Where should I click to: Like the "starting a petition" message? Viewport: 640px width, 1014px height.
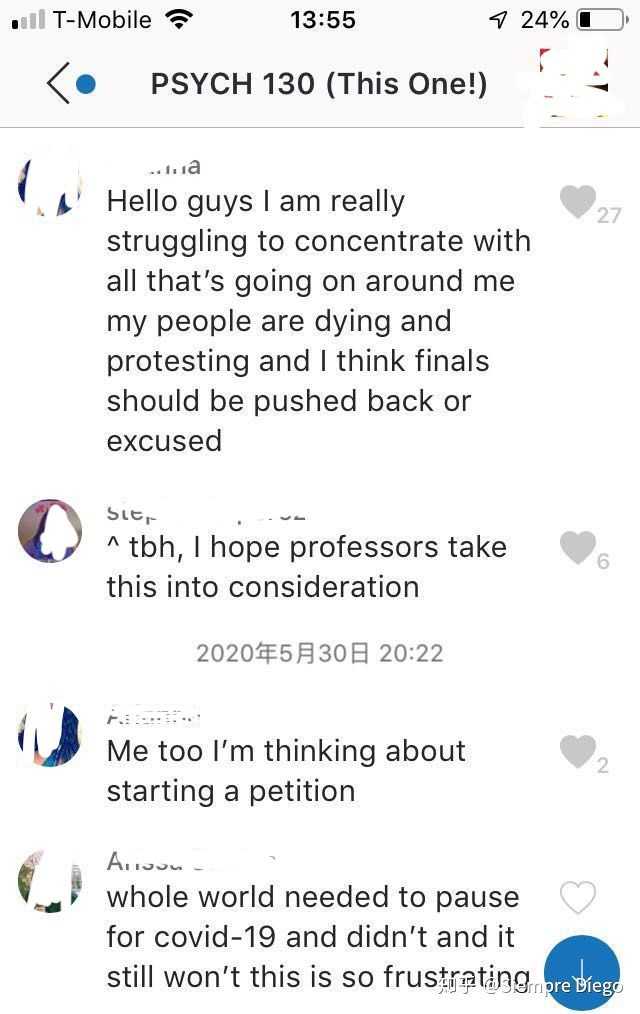(x=577, y=752)
